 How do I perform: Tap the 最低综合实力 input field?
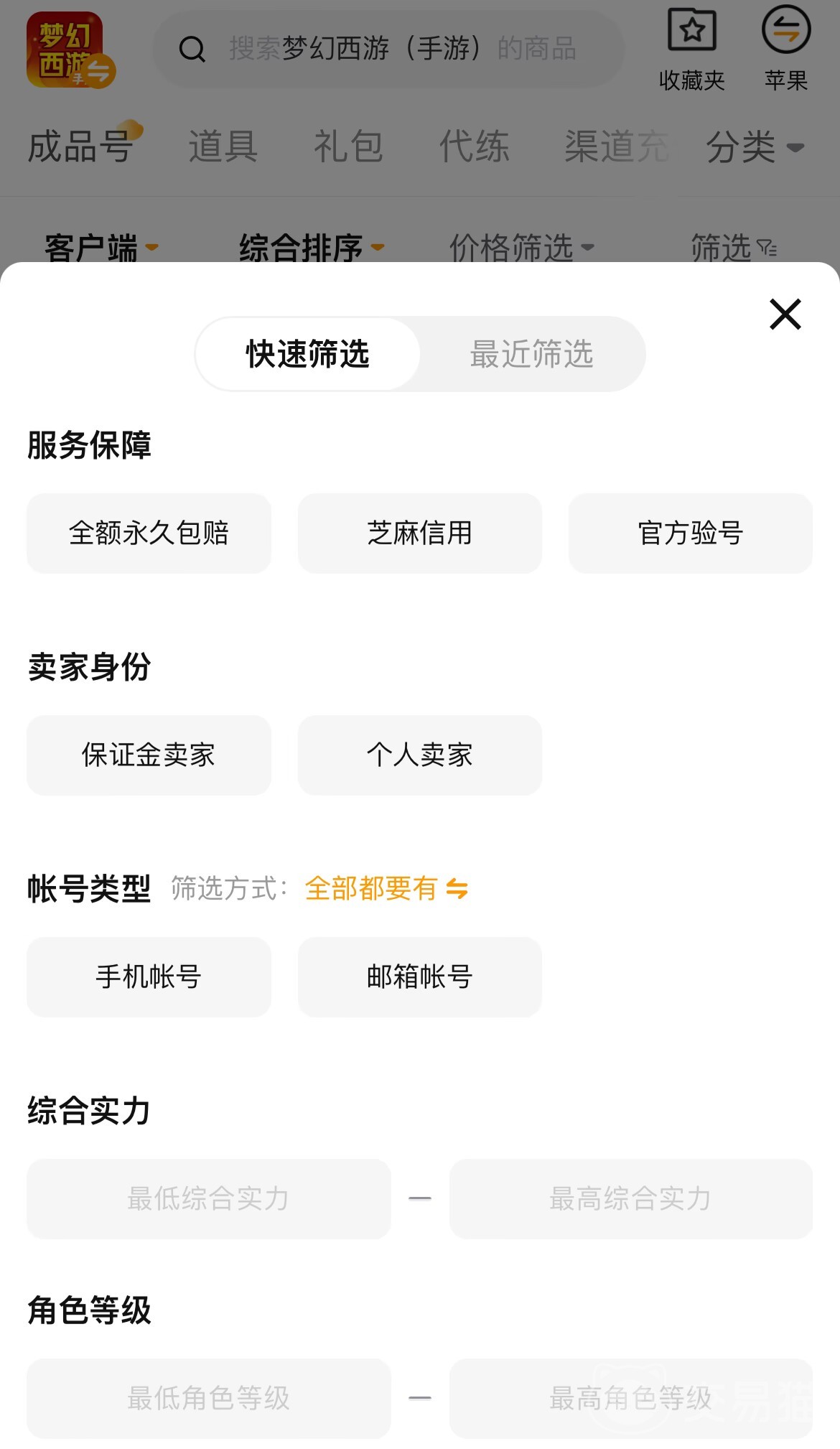(208, 1198)
